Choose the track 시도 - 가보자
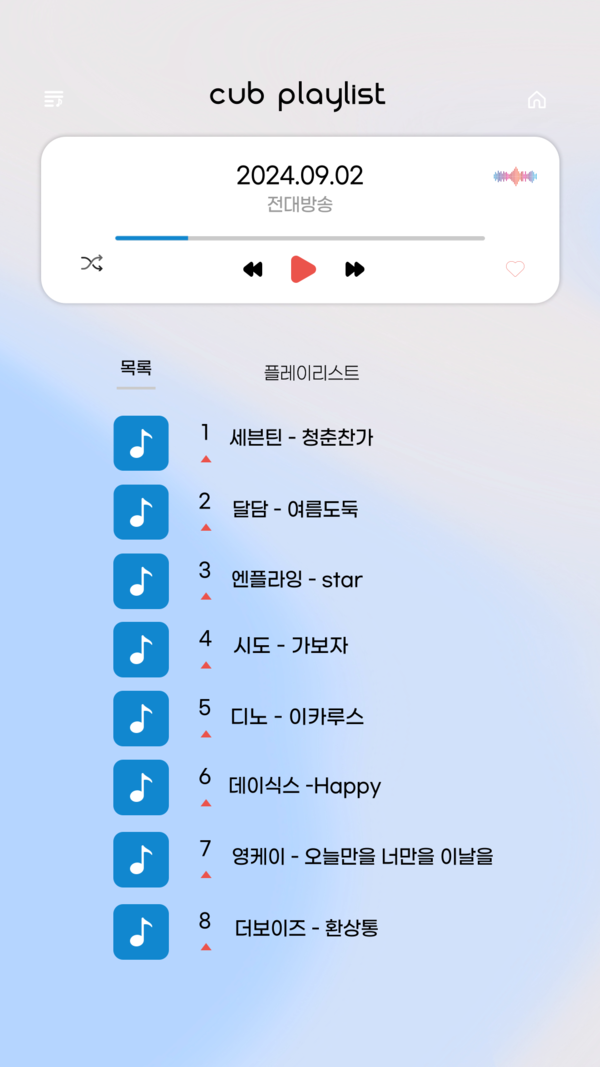Viewport: 600px width, 1067px height. tap(290, 646)
